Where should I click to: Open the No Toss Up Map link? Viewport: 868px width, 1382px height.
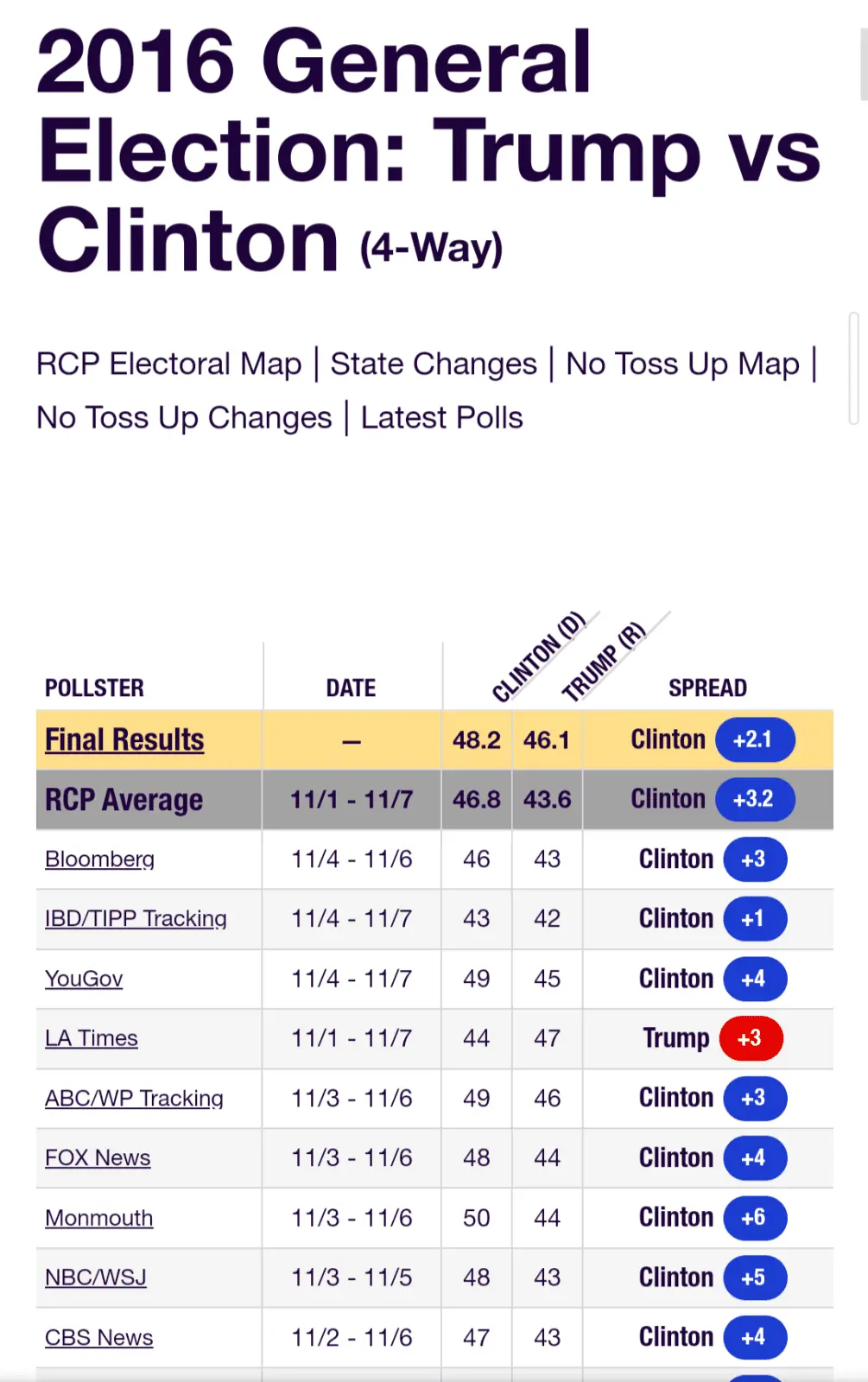[682, 365]
